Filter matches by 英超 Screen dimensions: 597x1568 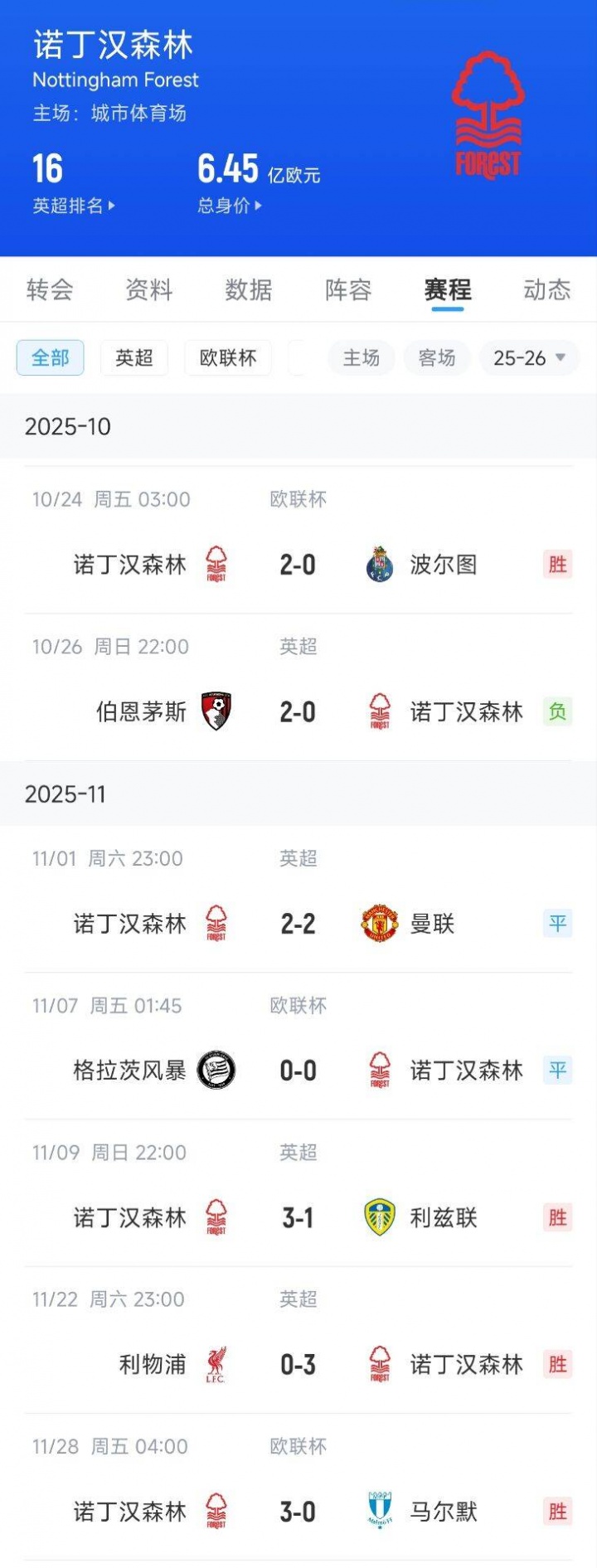point(134,358)
